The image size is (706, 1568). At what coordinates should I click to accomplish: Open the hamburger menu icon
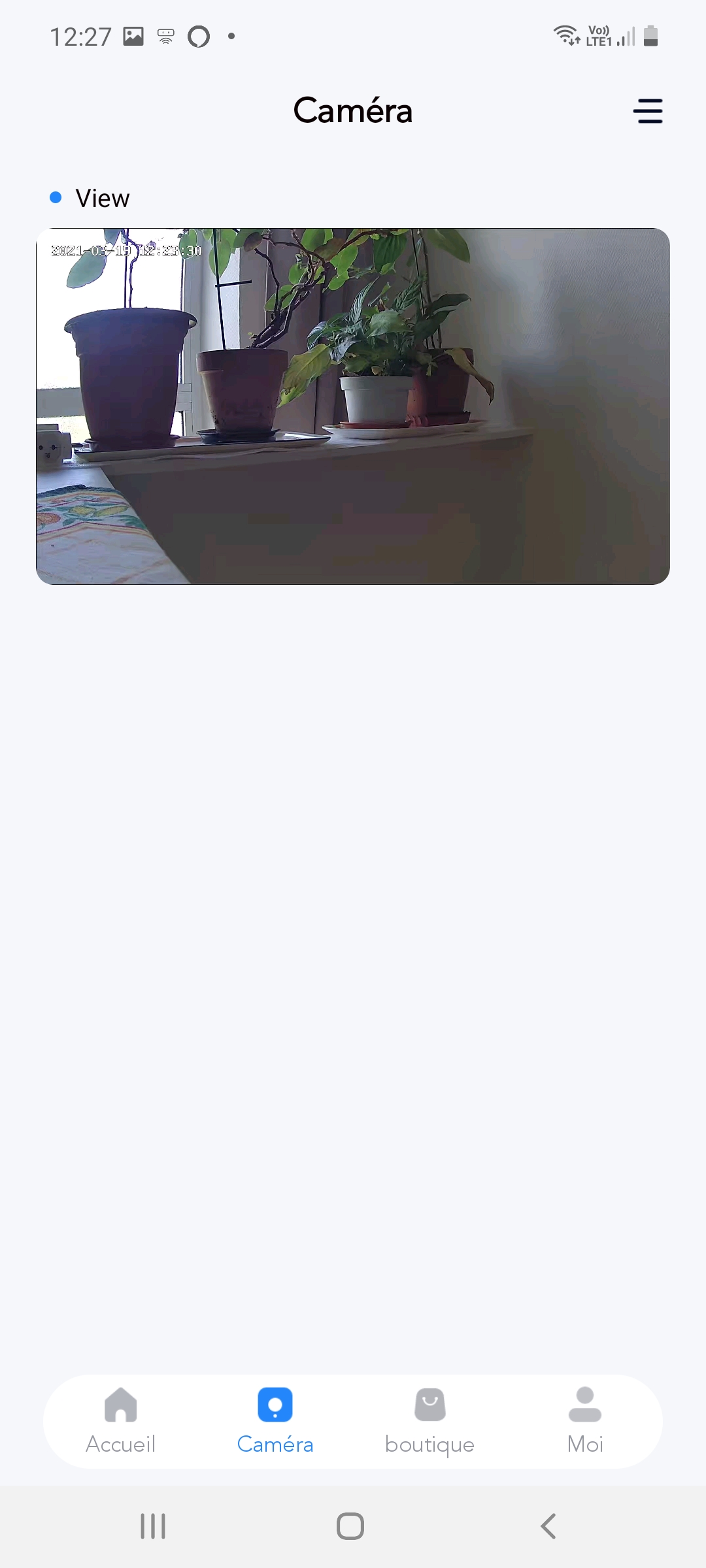648,111
